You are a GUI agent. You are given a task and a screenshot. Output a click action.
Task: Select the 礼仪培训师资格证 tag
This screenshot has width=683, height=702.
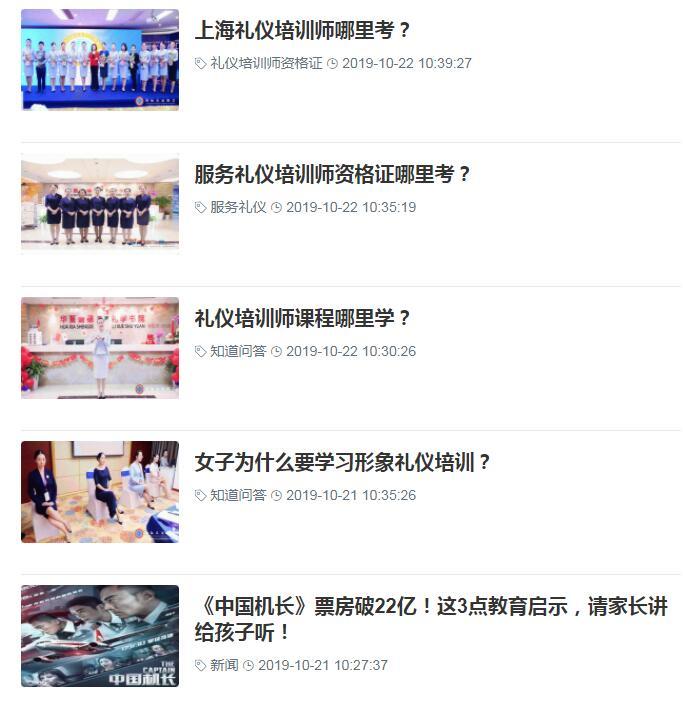pyautogui.click(x=266, y=63)
